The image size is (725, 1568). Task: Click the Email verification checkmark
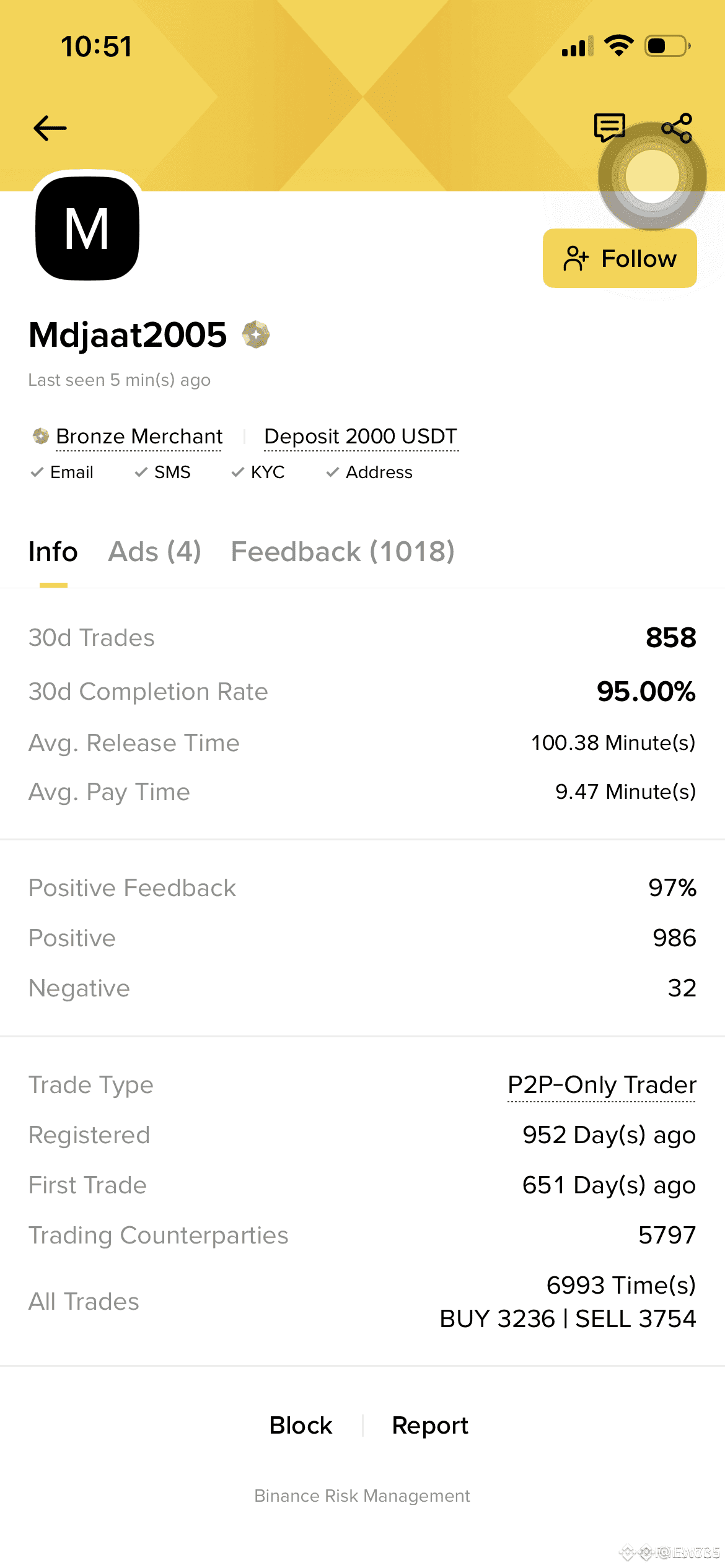(37, 472)
